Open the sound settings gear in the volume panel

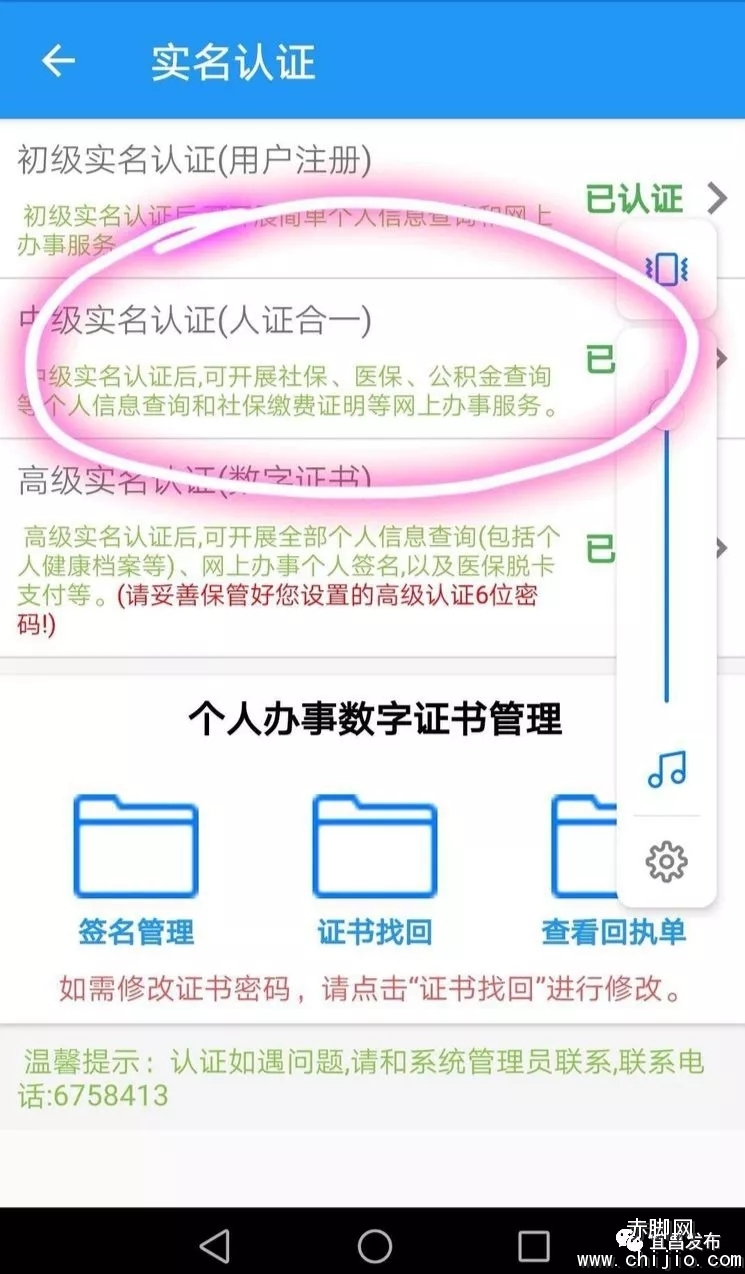[x=667, y=861]
